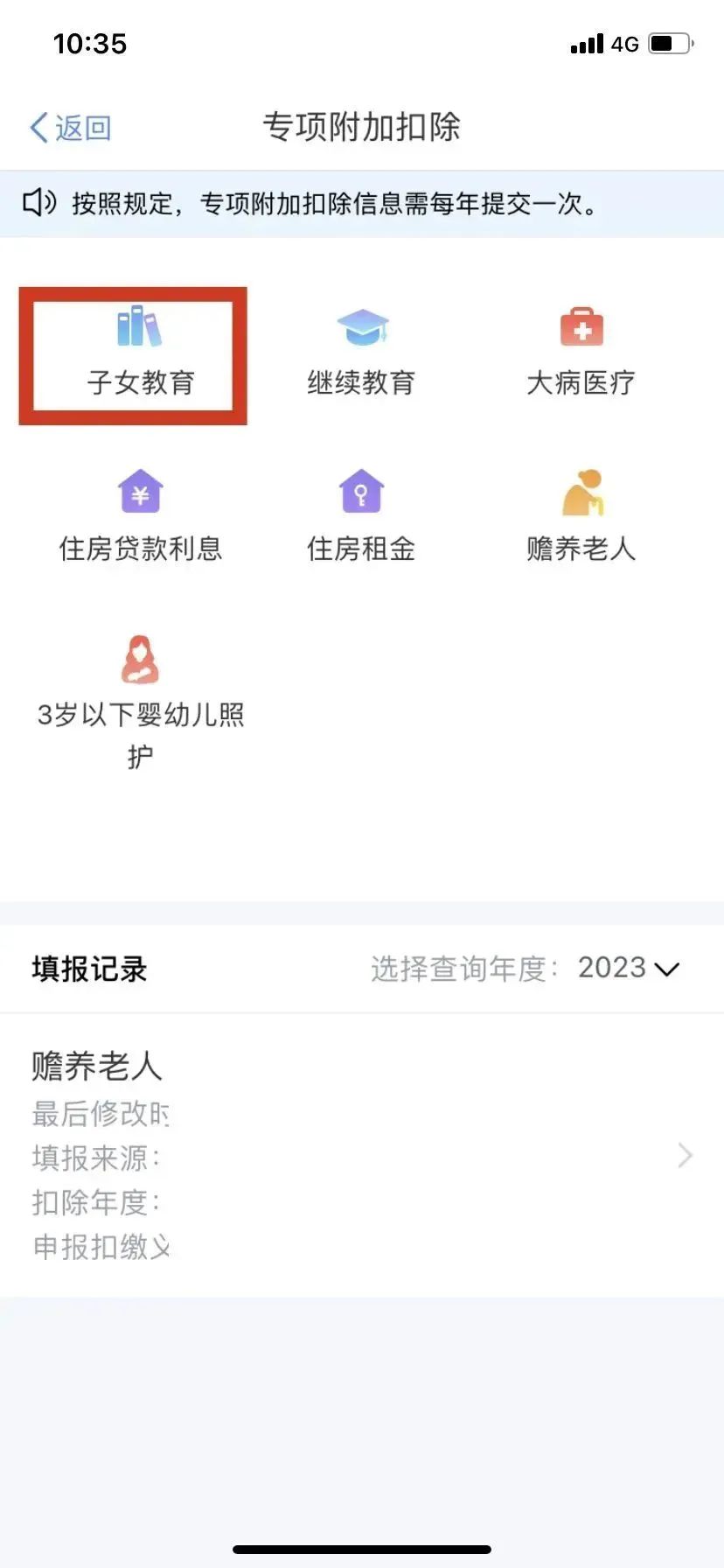Screen dimensions: 724x1568
Task: Expand the 2023 query year dropdown
Action: click(x=628, y=968)
